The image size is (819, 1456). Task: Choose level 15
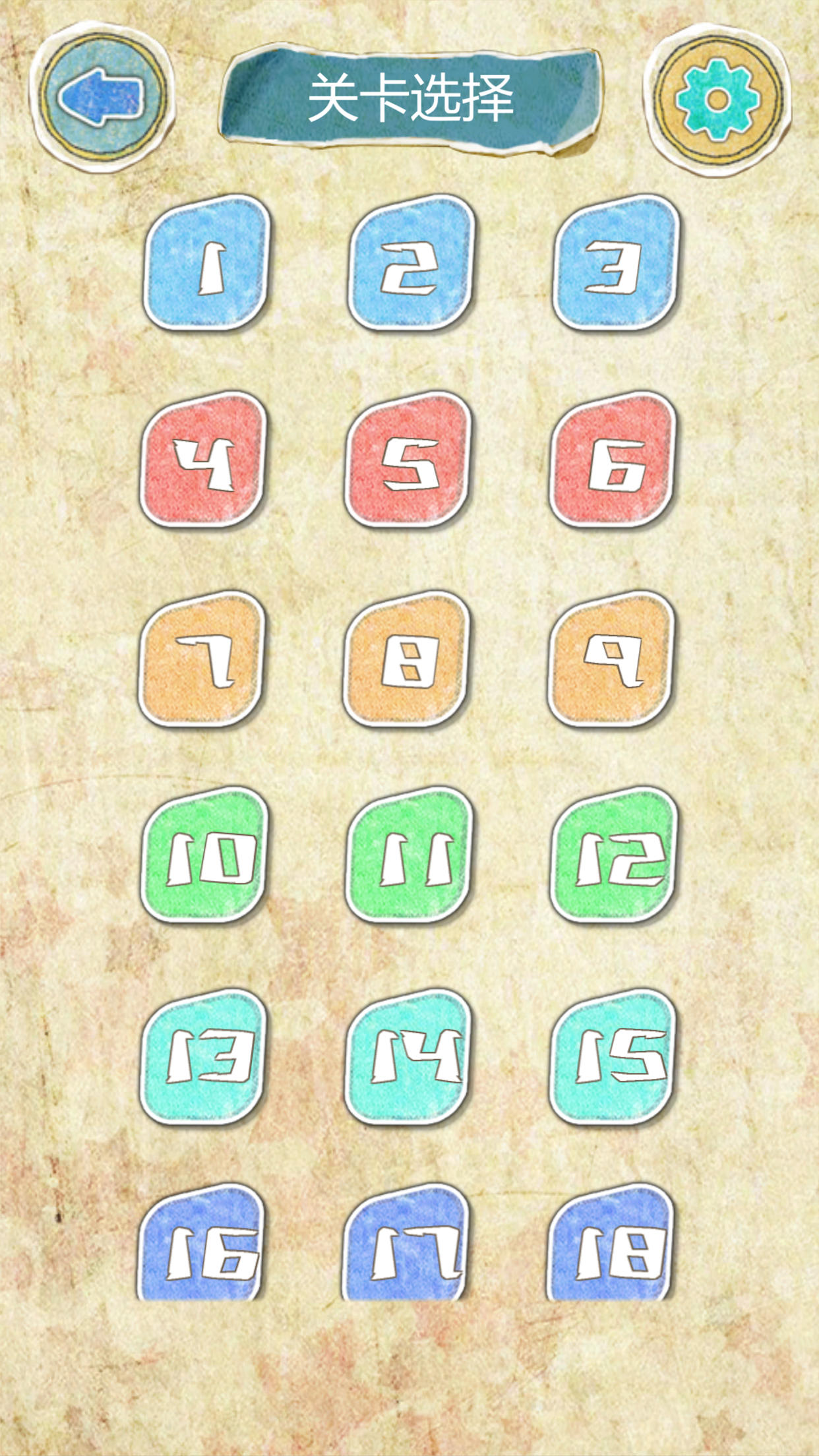613,1056
